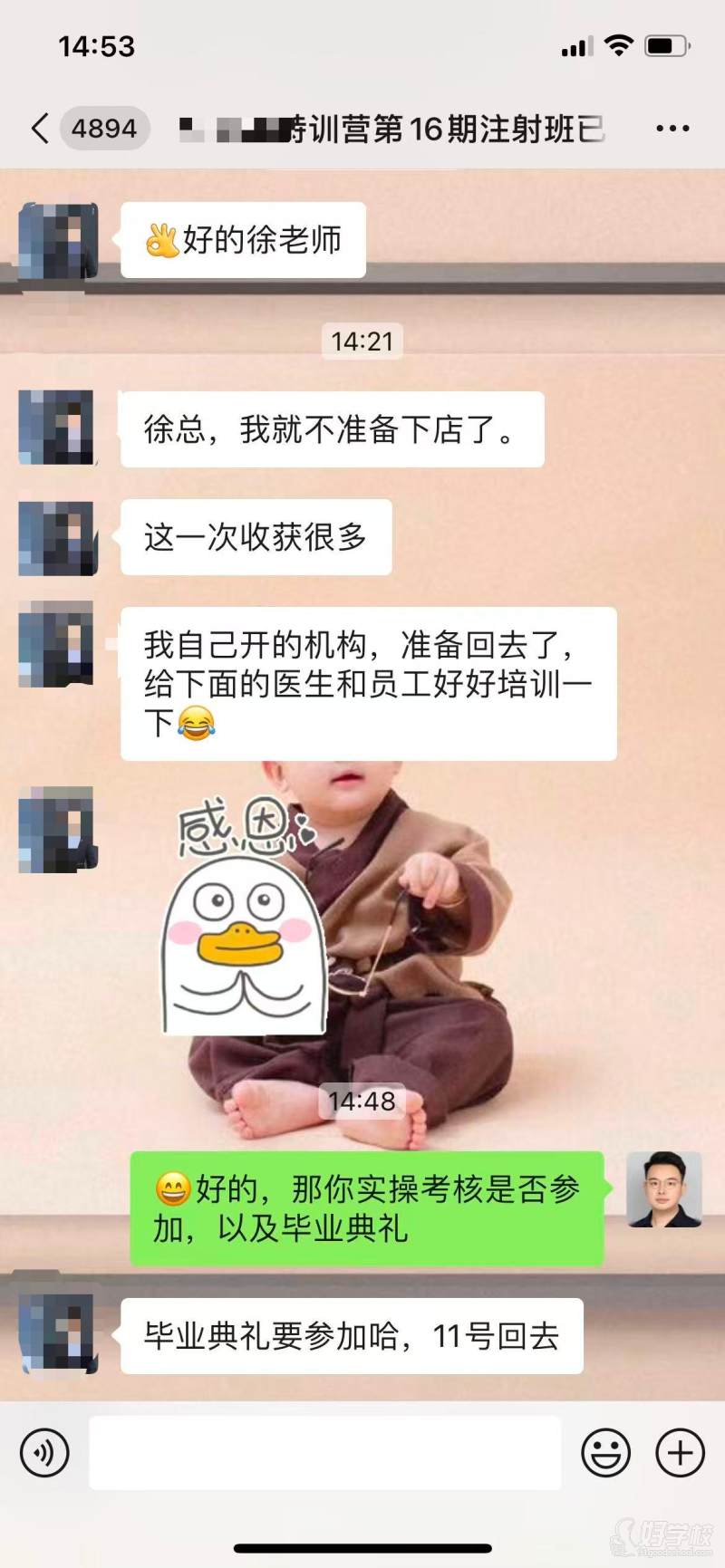The width and height of the screenshot is (725, 1568).
Task: Go back to the chat list
Action: click(x=40, y=129)
